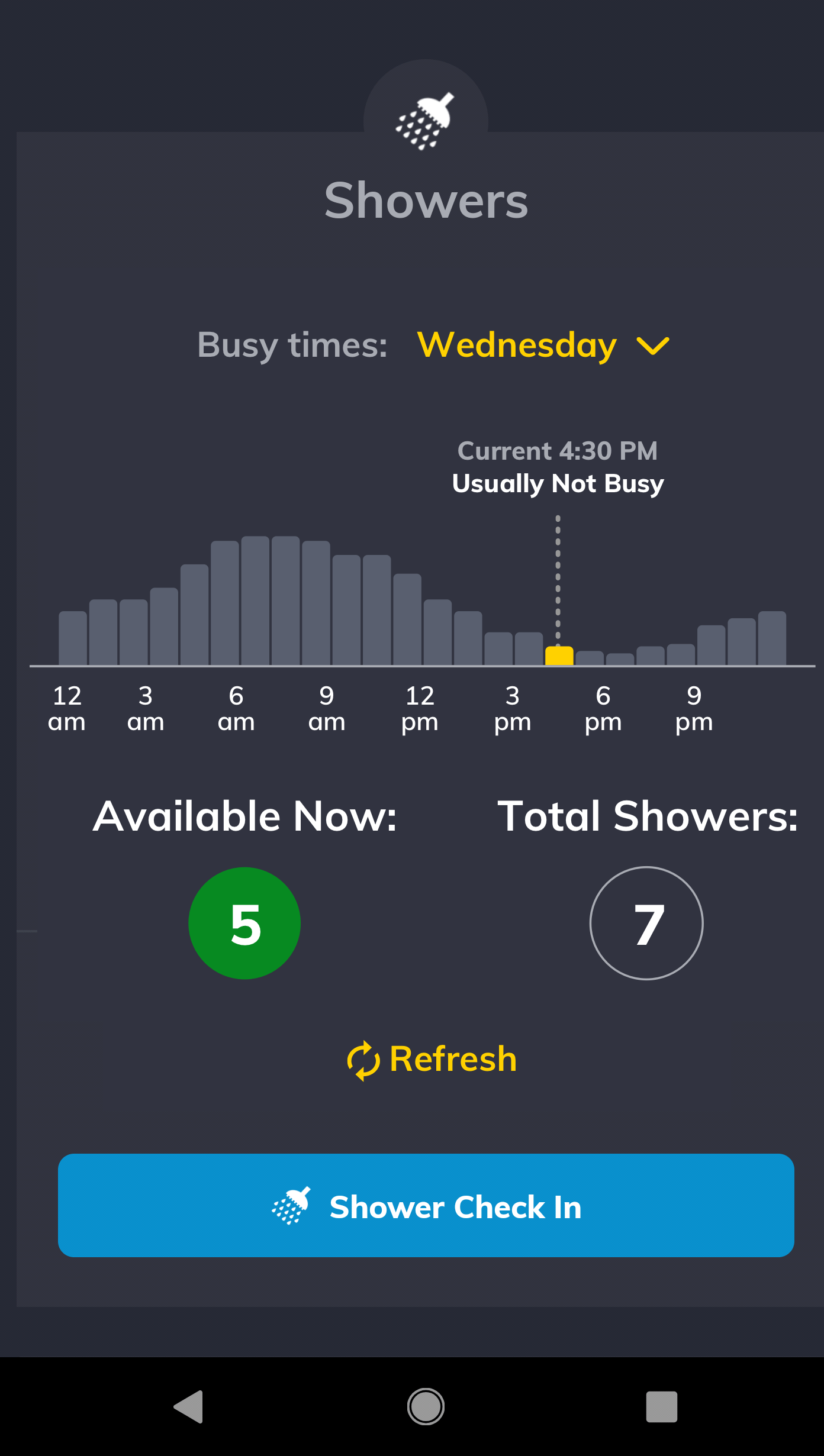
Task: Click the Total Showers circle showing 7
Action: coord(646,923)
